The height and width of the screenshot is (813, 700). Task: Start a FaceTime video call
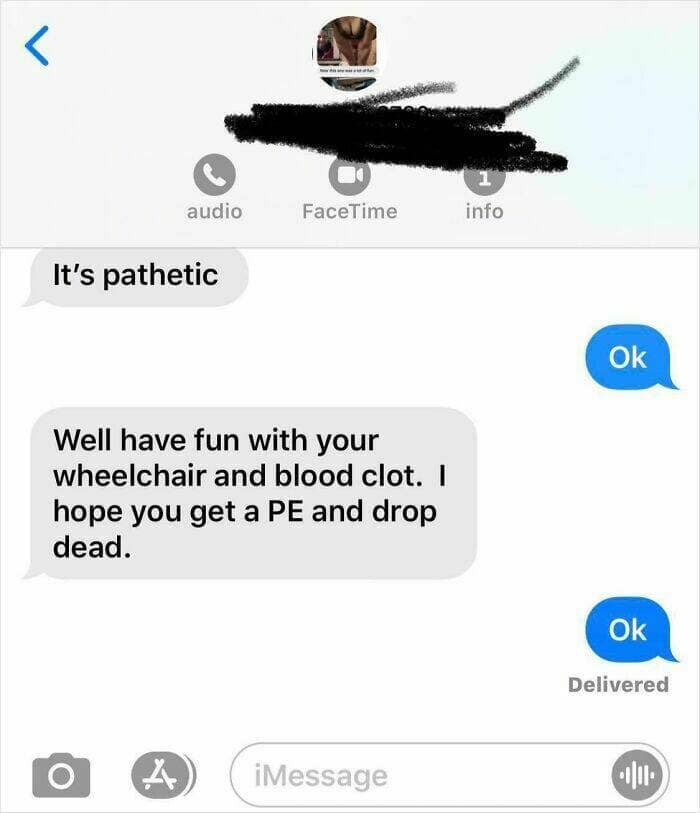[x=349, y=178]
